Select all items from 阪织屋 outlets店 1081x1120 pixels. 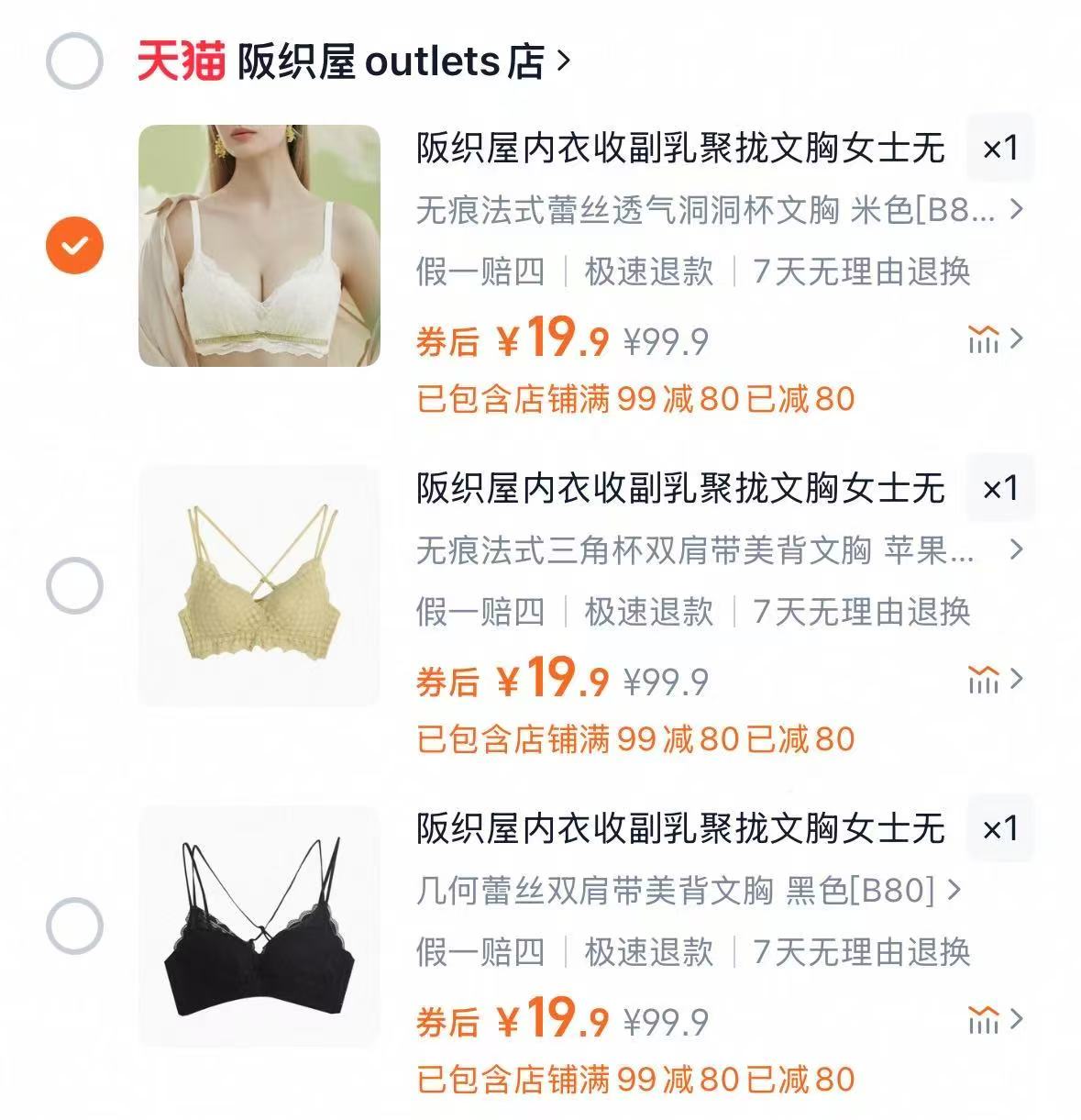74,61
